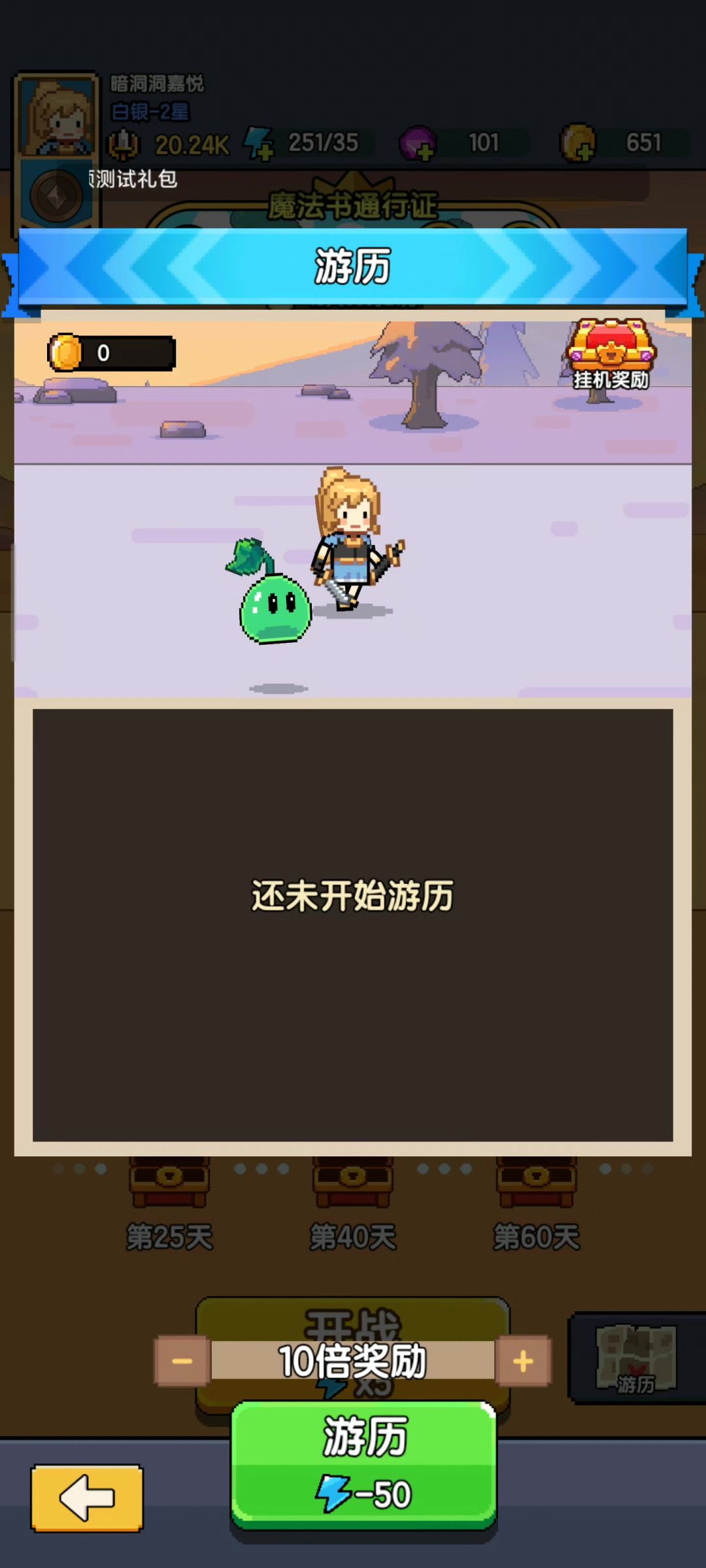
Task: Start 游历 for 50 energy
Action: 364,1463
